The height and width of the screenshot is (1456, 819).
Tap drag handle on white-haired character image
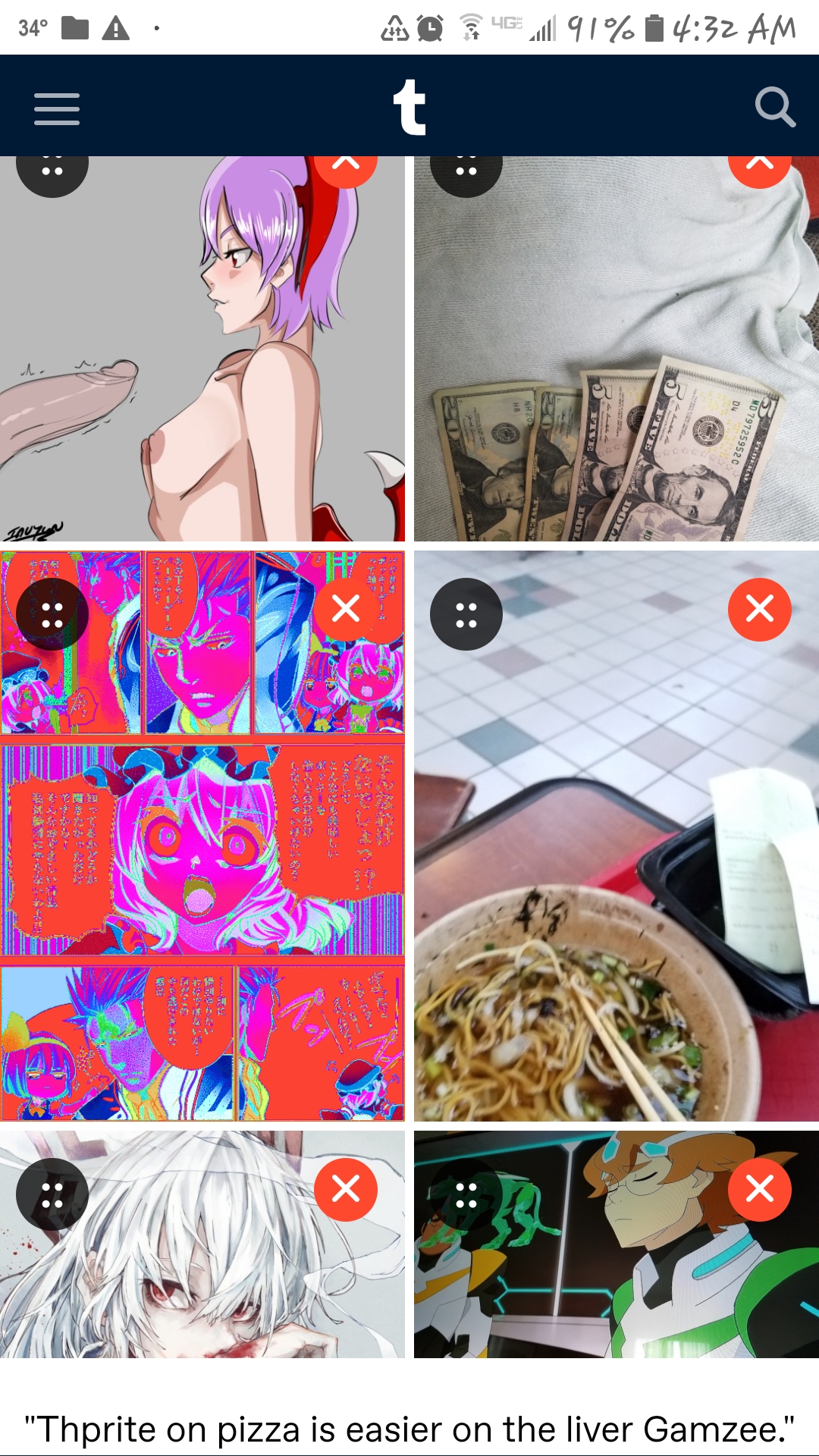(52, 1194)
